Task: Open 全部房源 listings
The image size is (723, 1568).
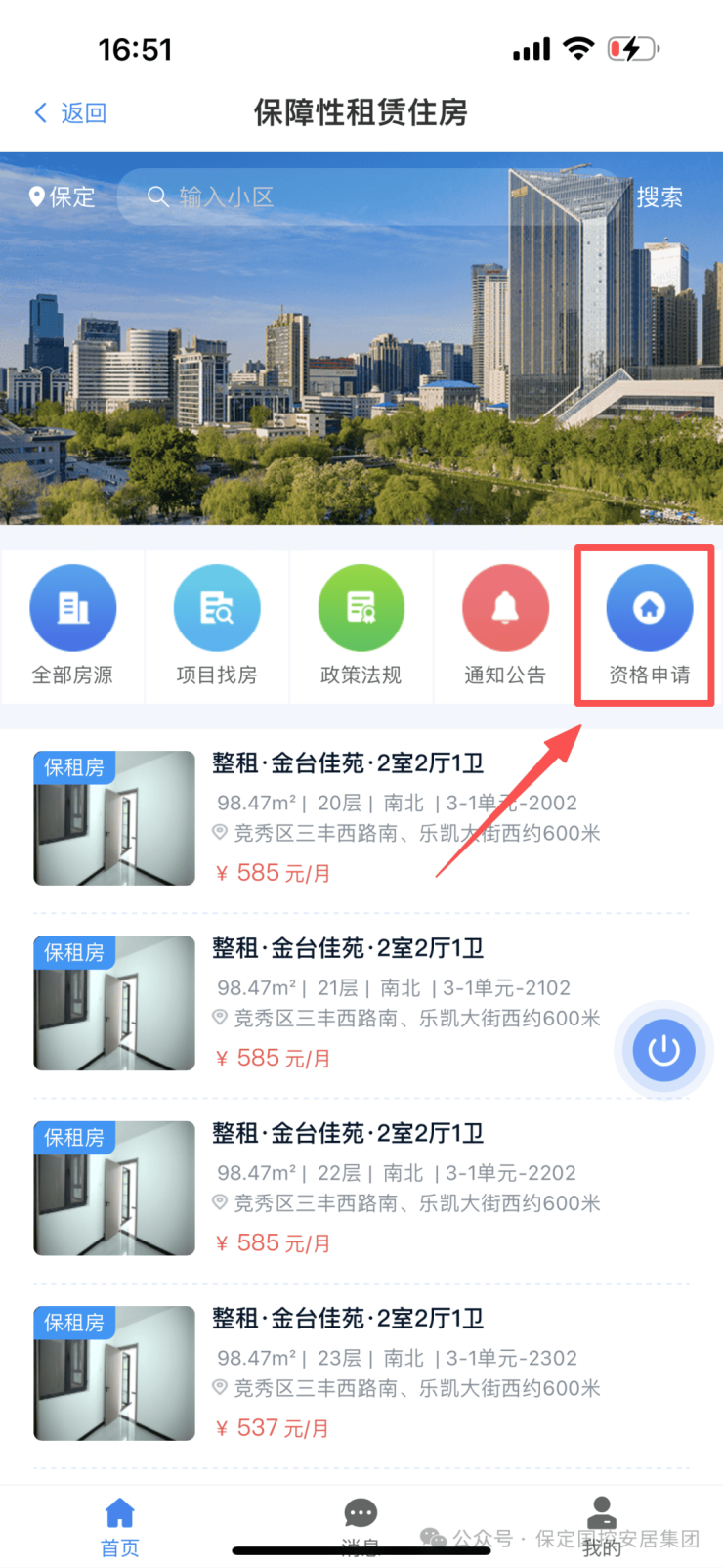Action: pyautogui.click(x=72, y=626)
